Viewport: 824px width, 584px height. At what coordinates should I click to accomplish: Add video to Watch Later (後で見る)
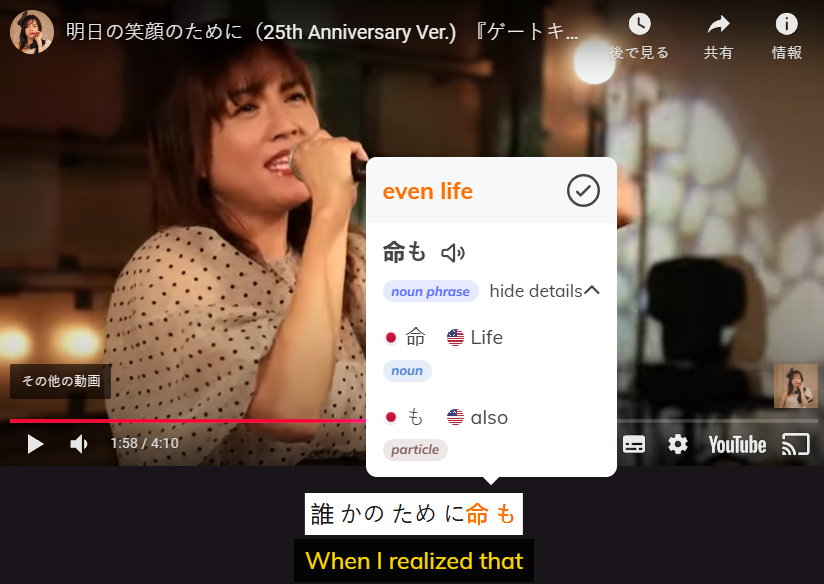click(x=639, y=35)
